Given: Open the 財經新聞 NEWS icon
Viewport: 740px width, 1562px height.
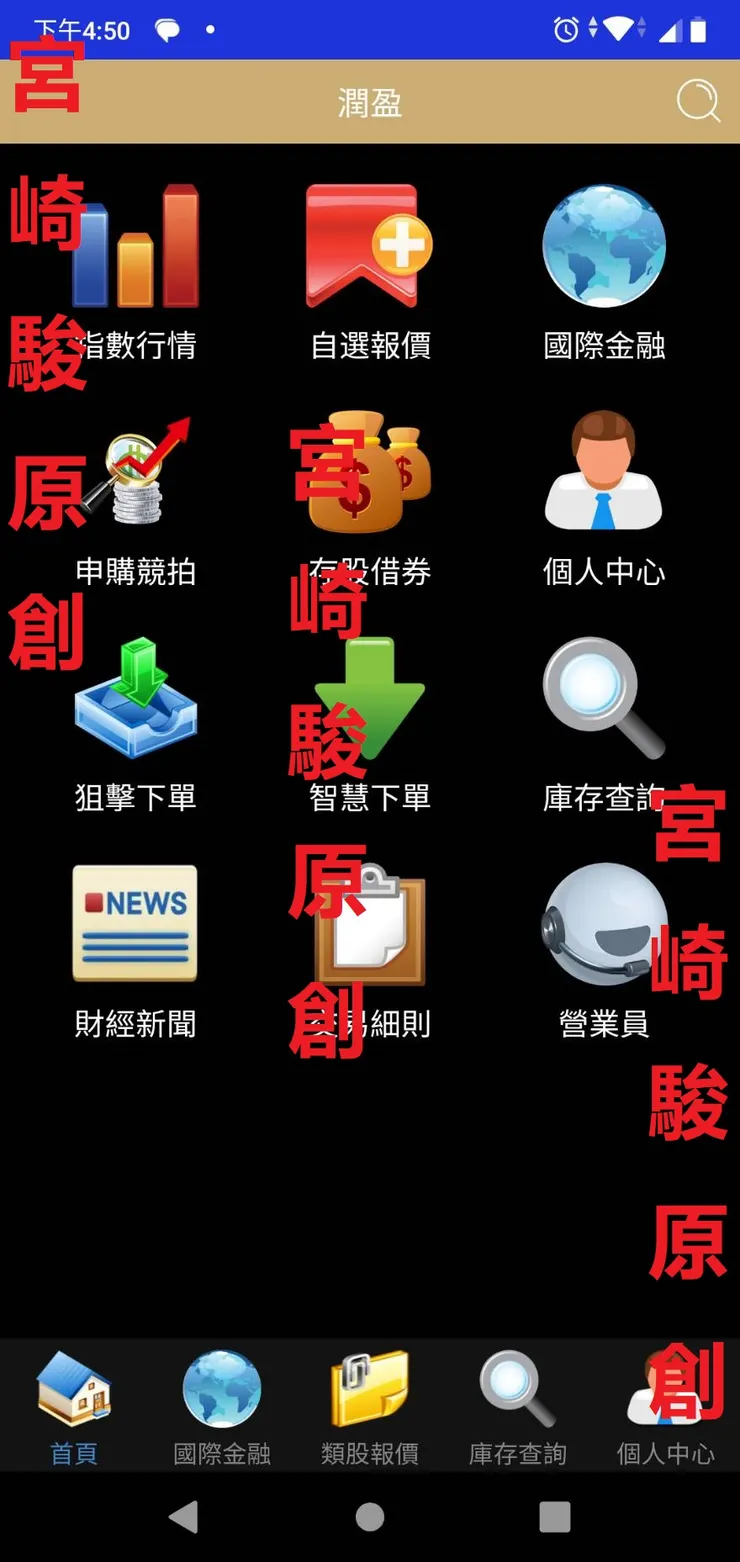Looking at the screenshot, I should [134, 922].
